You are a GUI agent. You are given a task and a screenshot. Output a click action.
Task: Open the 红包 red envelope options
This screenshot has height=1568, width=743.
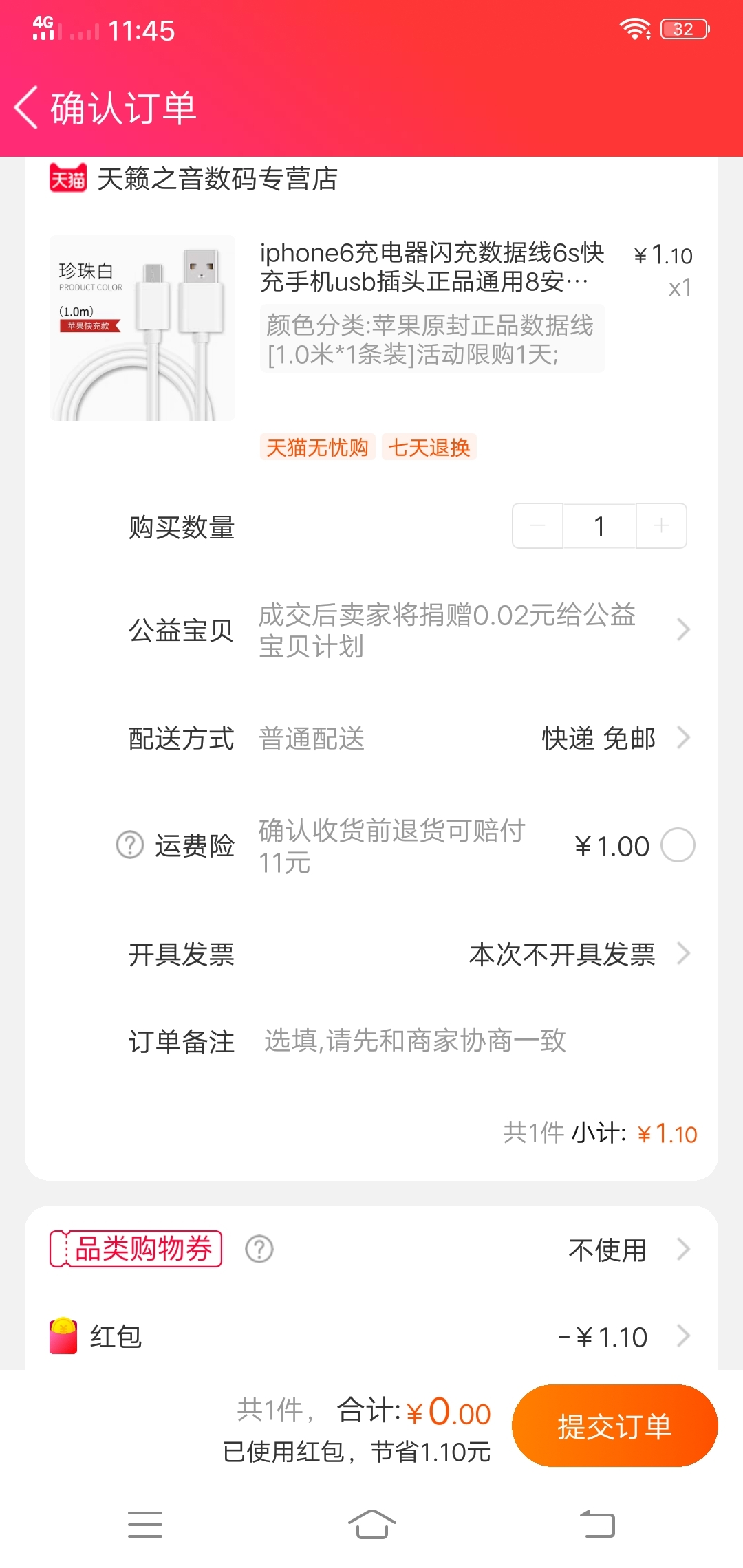click(x=371, y=1337)
